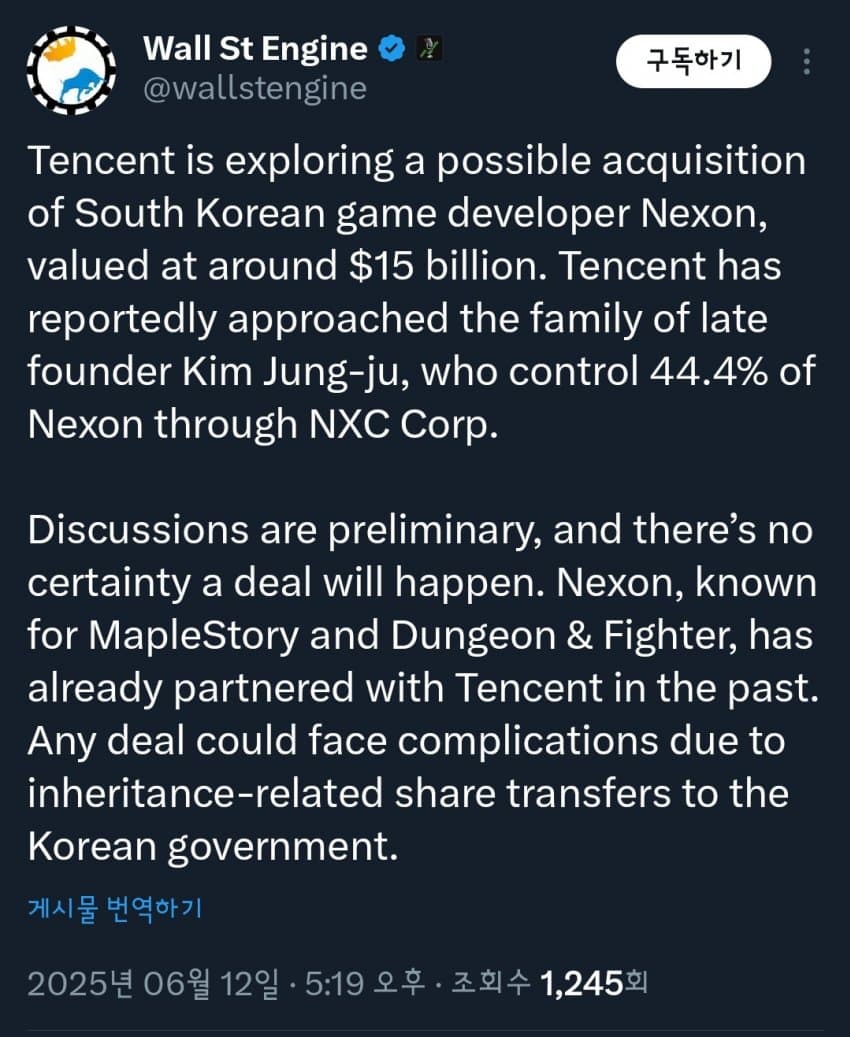Viewport: 850px width, 1037px height.
Task: Tap the 구독하기 subscribe button
Action: click(x=693, y=62)
